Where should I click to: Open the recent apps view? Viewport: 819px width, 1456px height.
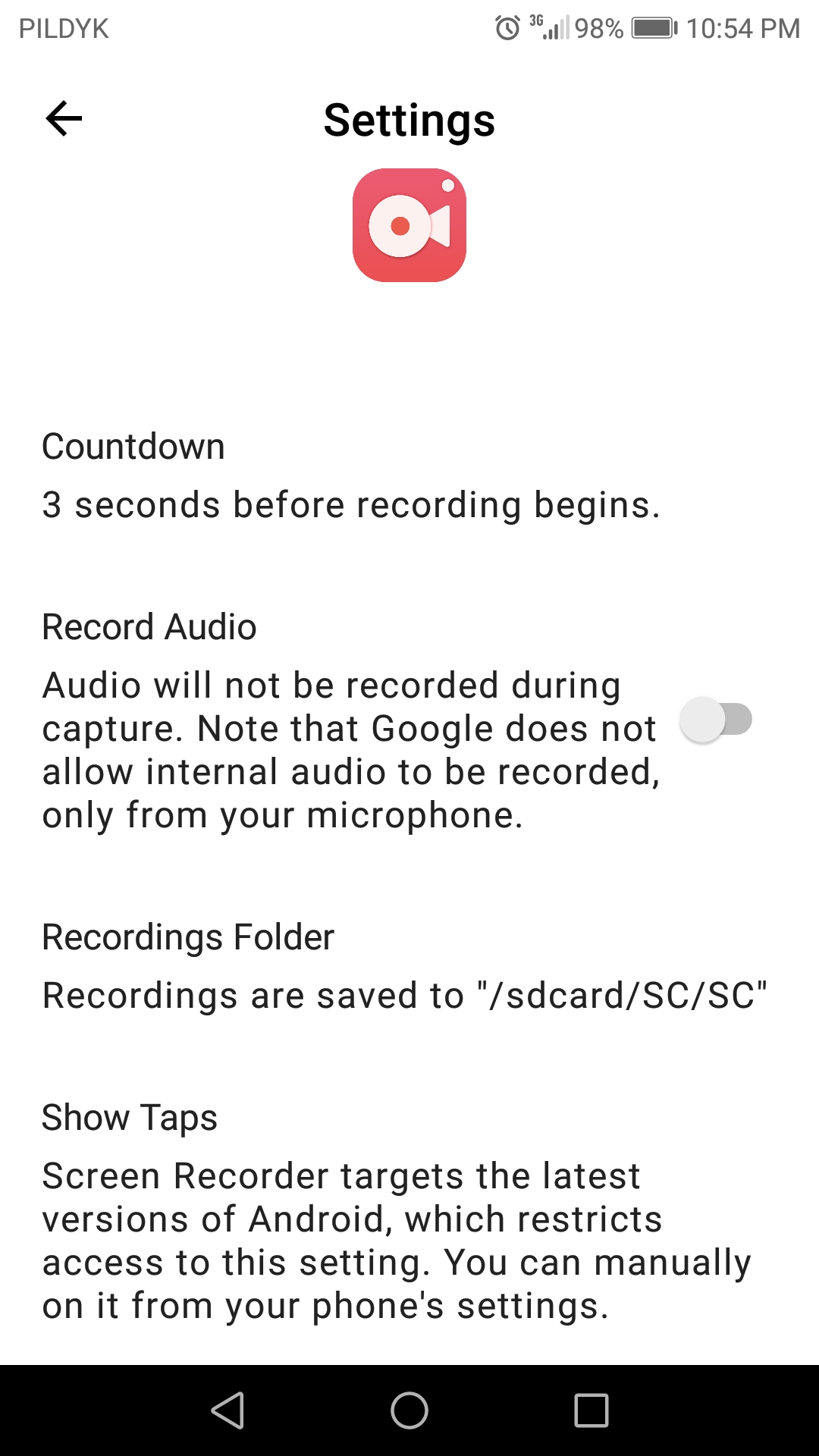click(x=591, y=1410)
